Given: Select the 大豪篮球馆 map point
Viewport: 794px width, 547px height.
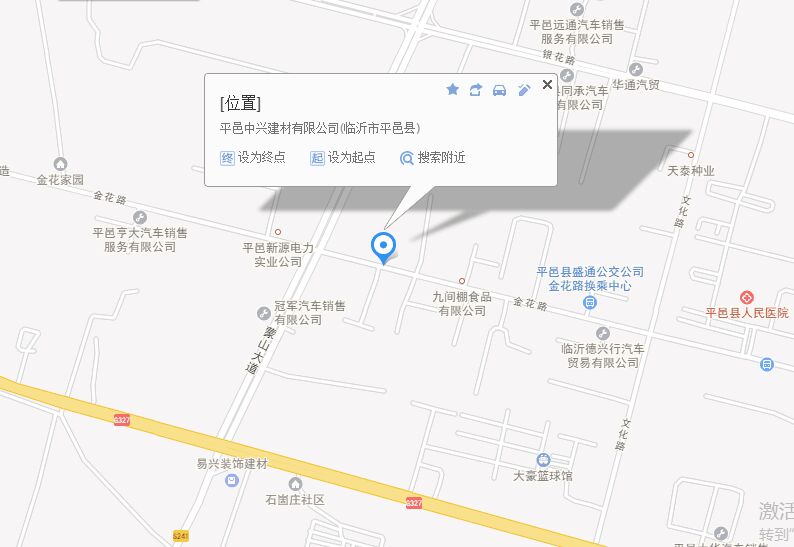Looking at the screenshot, I should [543, 461].
